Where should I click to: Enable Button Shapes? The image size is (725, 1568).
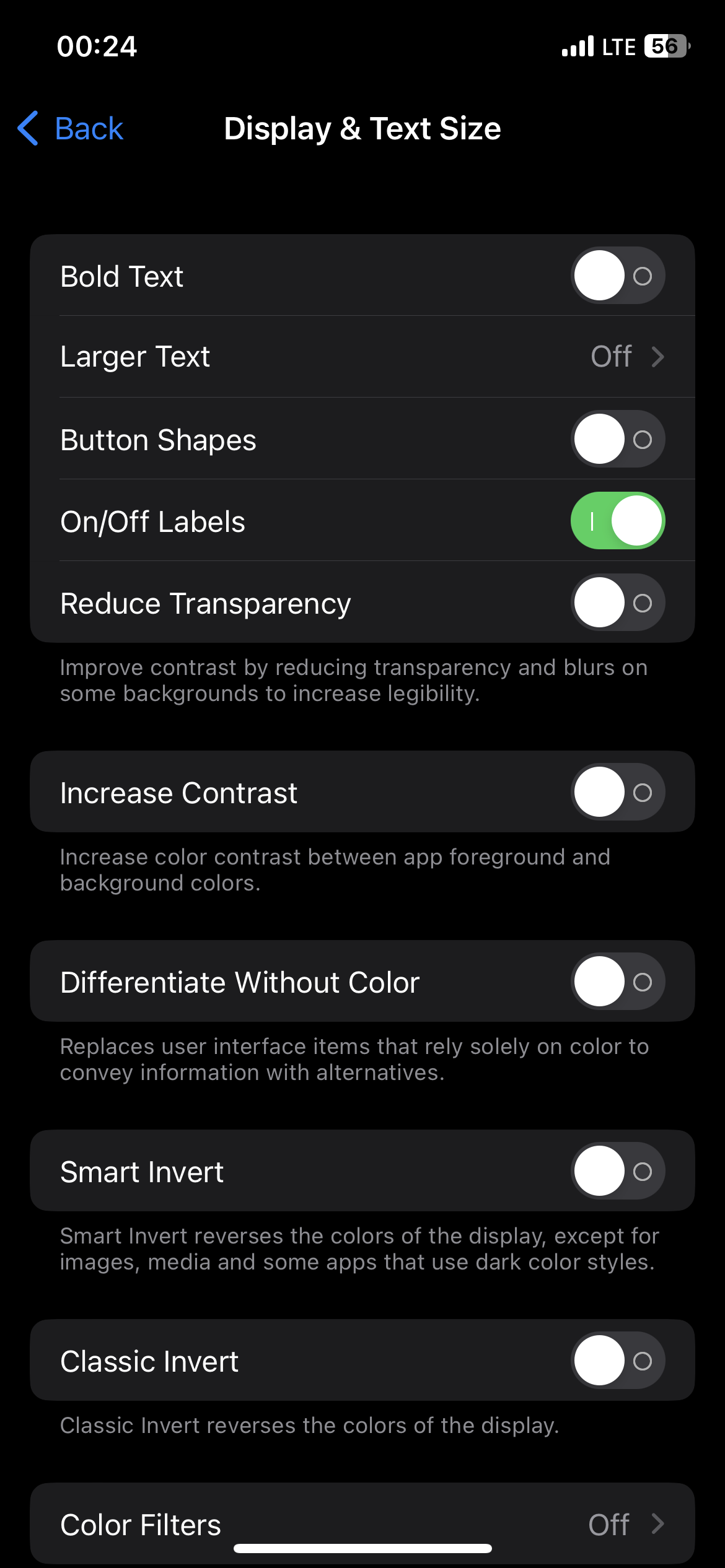[x=617, y=439]
